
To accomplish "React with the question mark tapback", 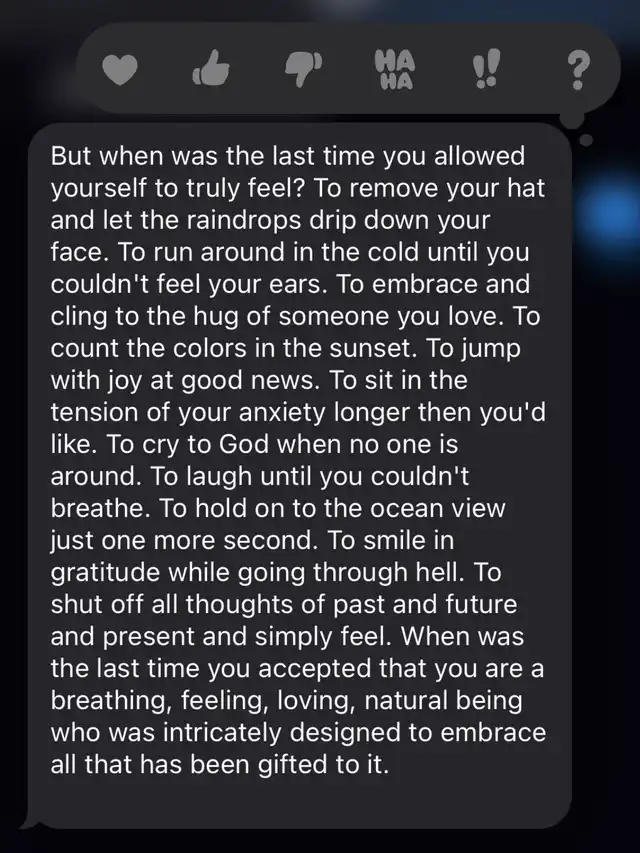I will tap(576, 70).
